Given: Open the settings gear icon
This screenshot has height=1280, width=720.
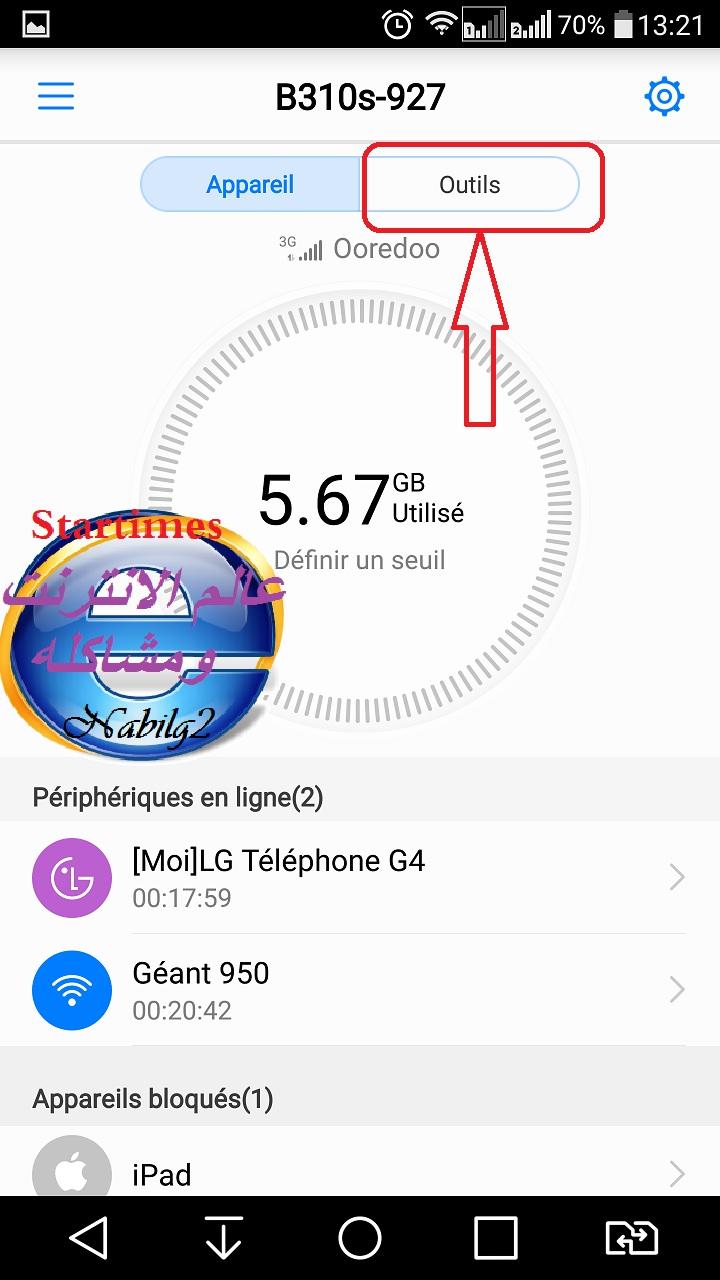Looking at the screenshot, I should [664, 97].
